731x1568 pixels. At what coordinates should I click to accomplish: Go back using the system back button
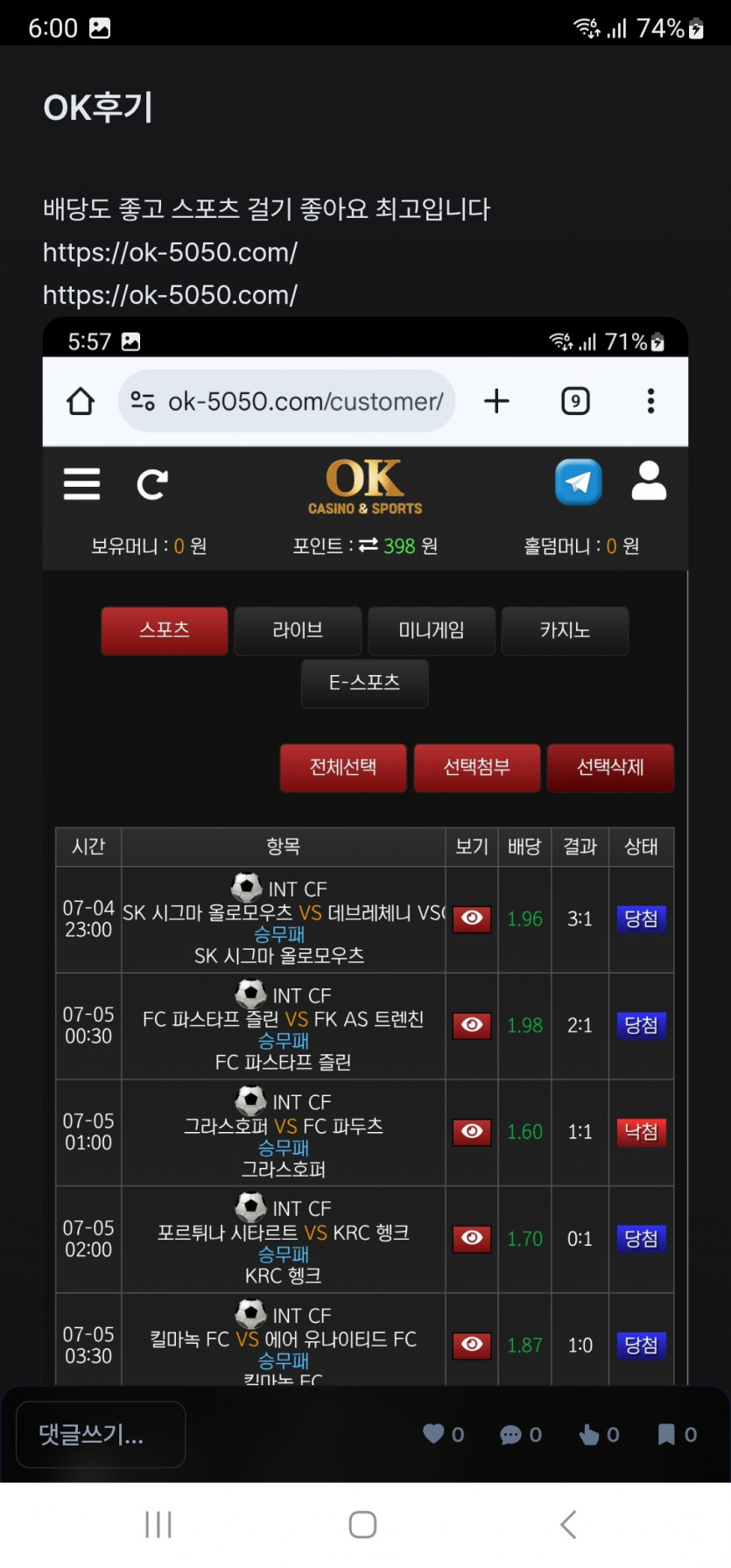point(568,1524)
